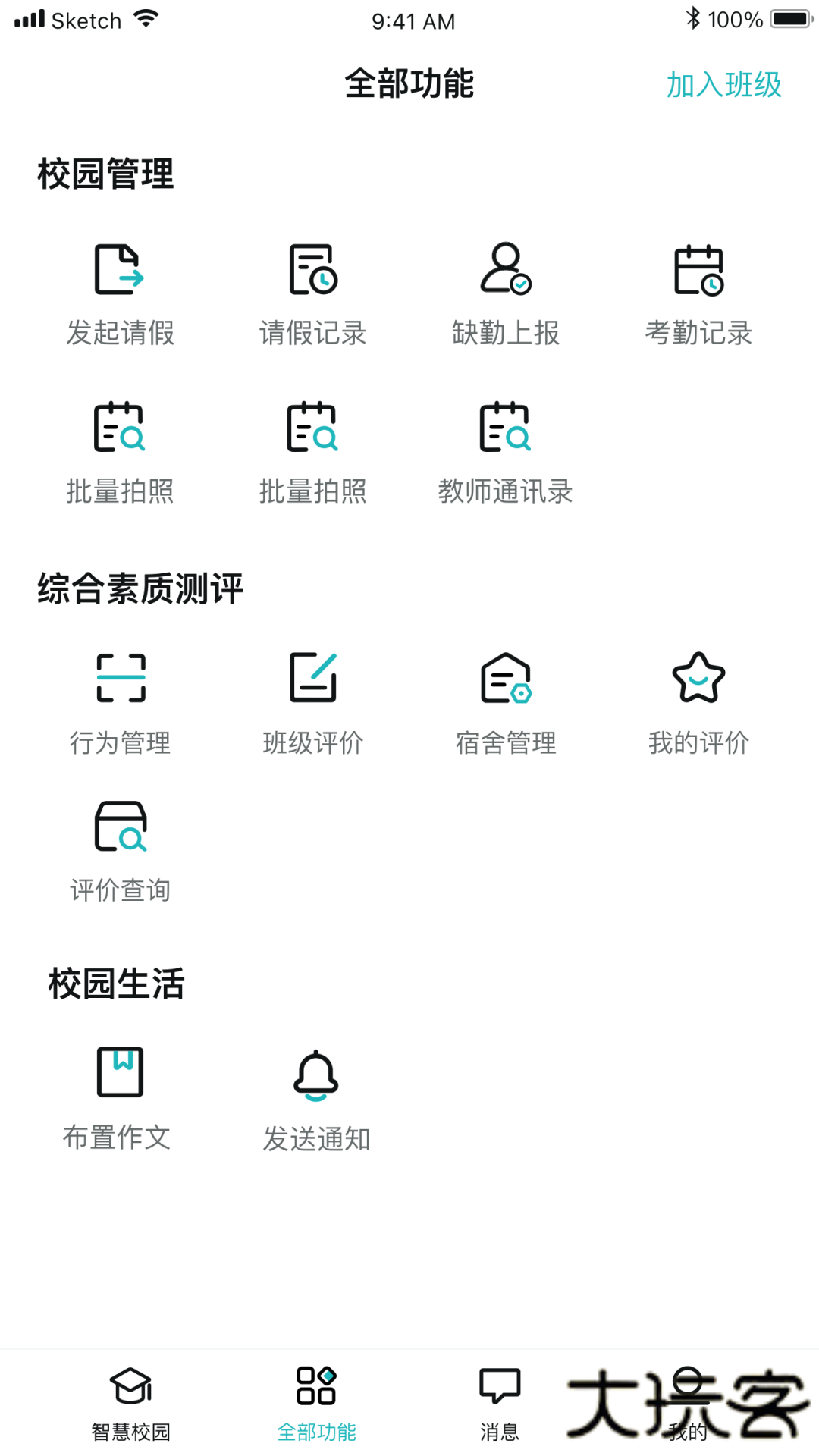Switch to the 智慧校园 tab
819x1456 pixels.
click(130, 1407)
